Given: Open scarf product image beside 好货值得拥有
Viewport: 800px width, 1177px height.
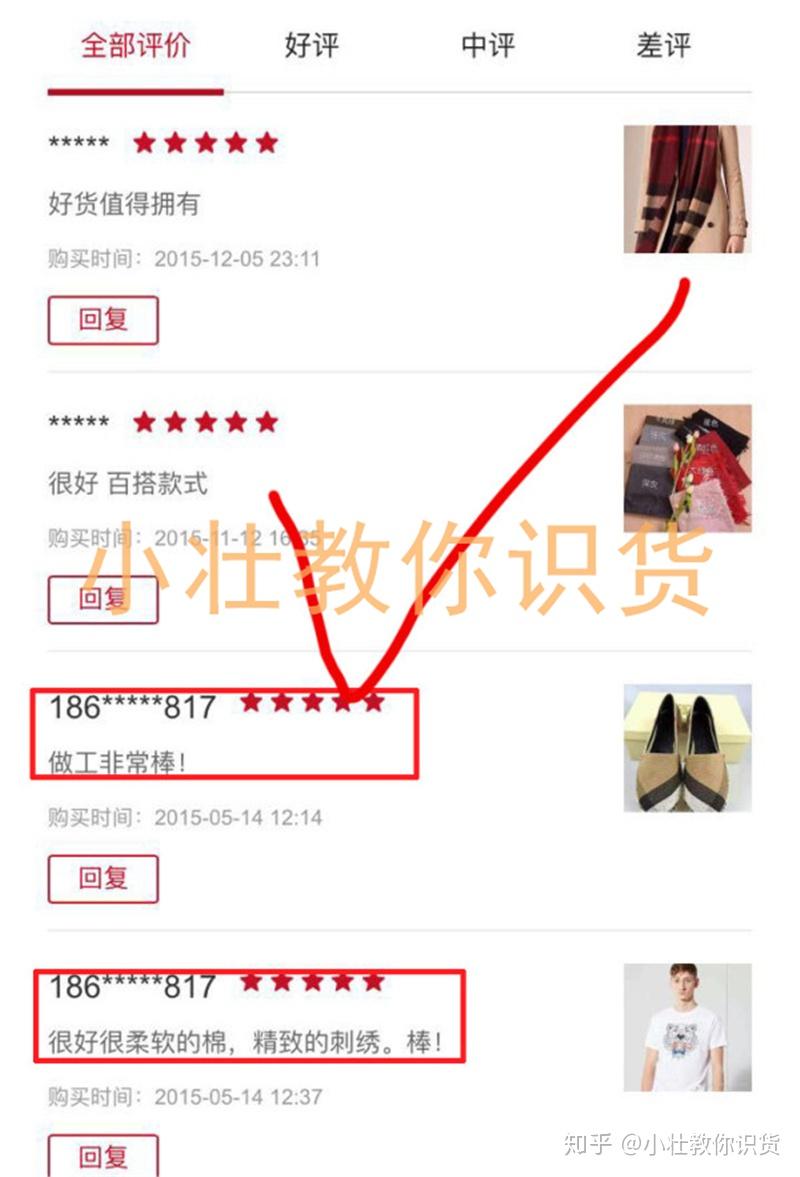Looking at the screenshot, I should tap(687, 189).
